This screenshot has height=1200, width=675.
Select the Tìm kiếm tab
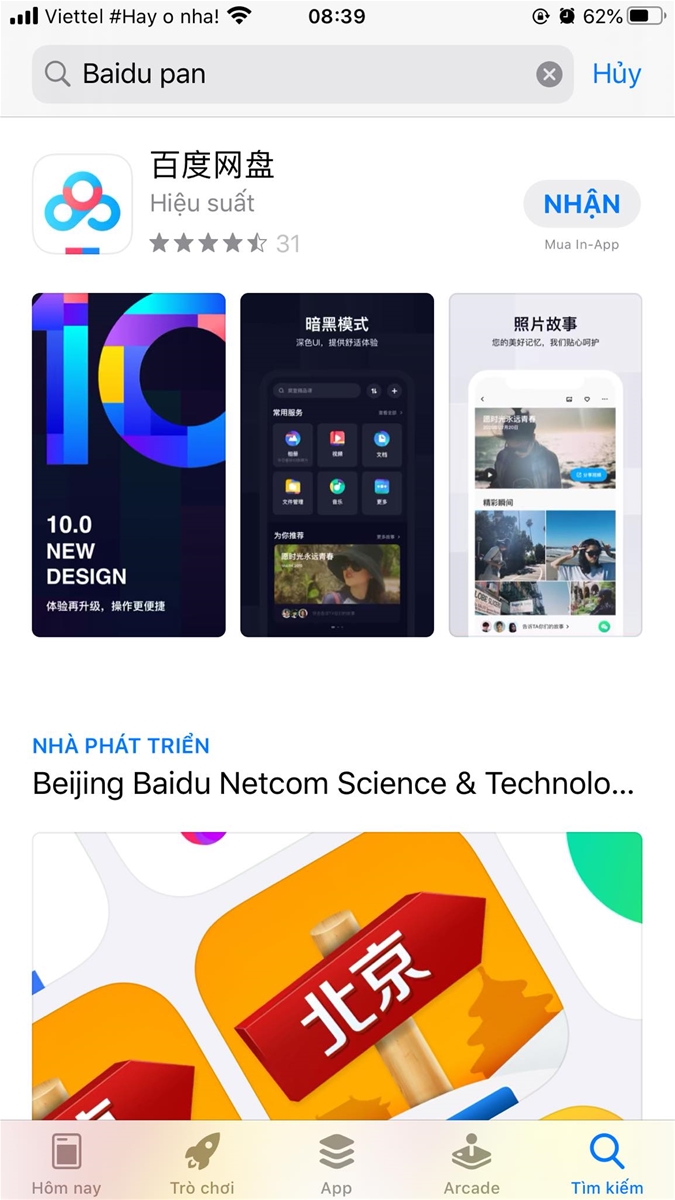(x=607, y=1163)
